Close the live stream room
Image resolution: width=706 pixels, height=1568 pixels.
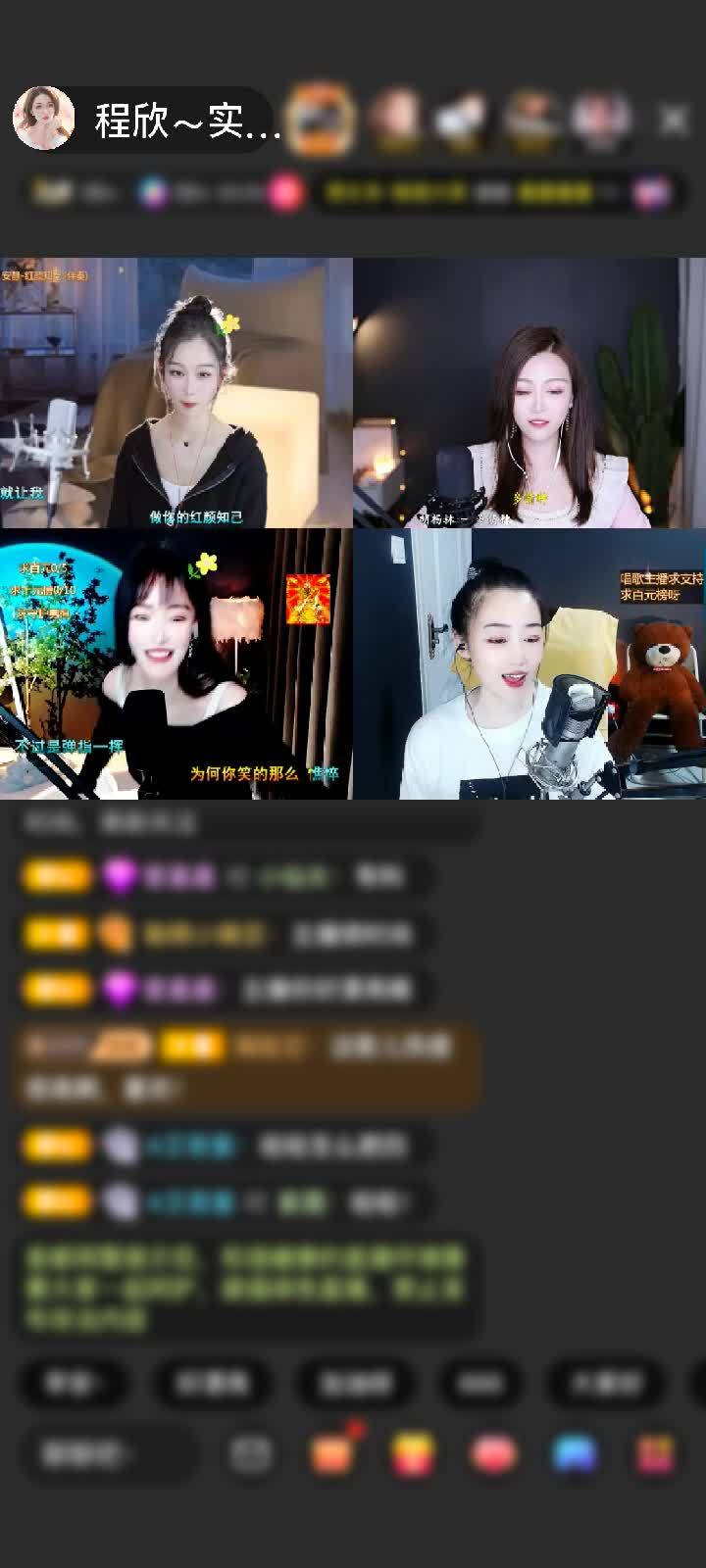pyautogui.click(x=673, y=120)
